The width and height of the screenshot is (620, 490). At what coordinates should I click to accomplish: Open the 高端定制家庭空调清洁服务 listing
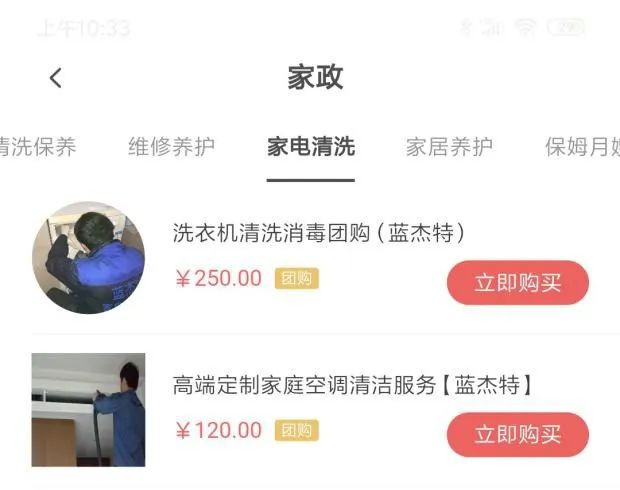[351, 384]
